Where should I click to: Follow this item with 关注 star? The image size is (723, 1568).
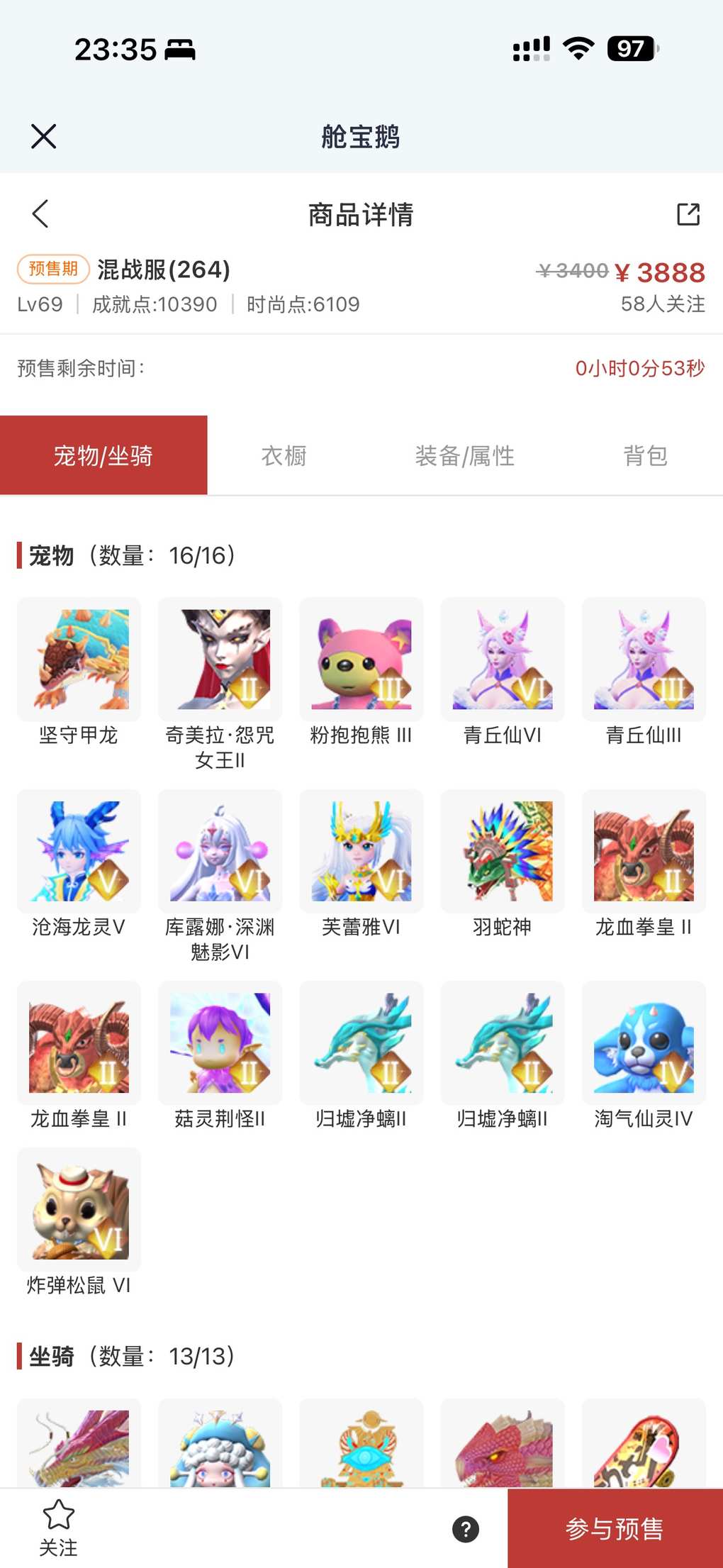click(x=58, y=1528)
